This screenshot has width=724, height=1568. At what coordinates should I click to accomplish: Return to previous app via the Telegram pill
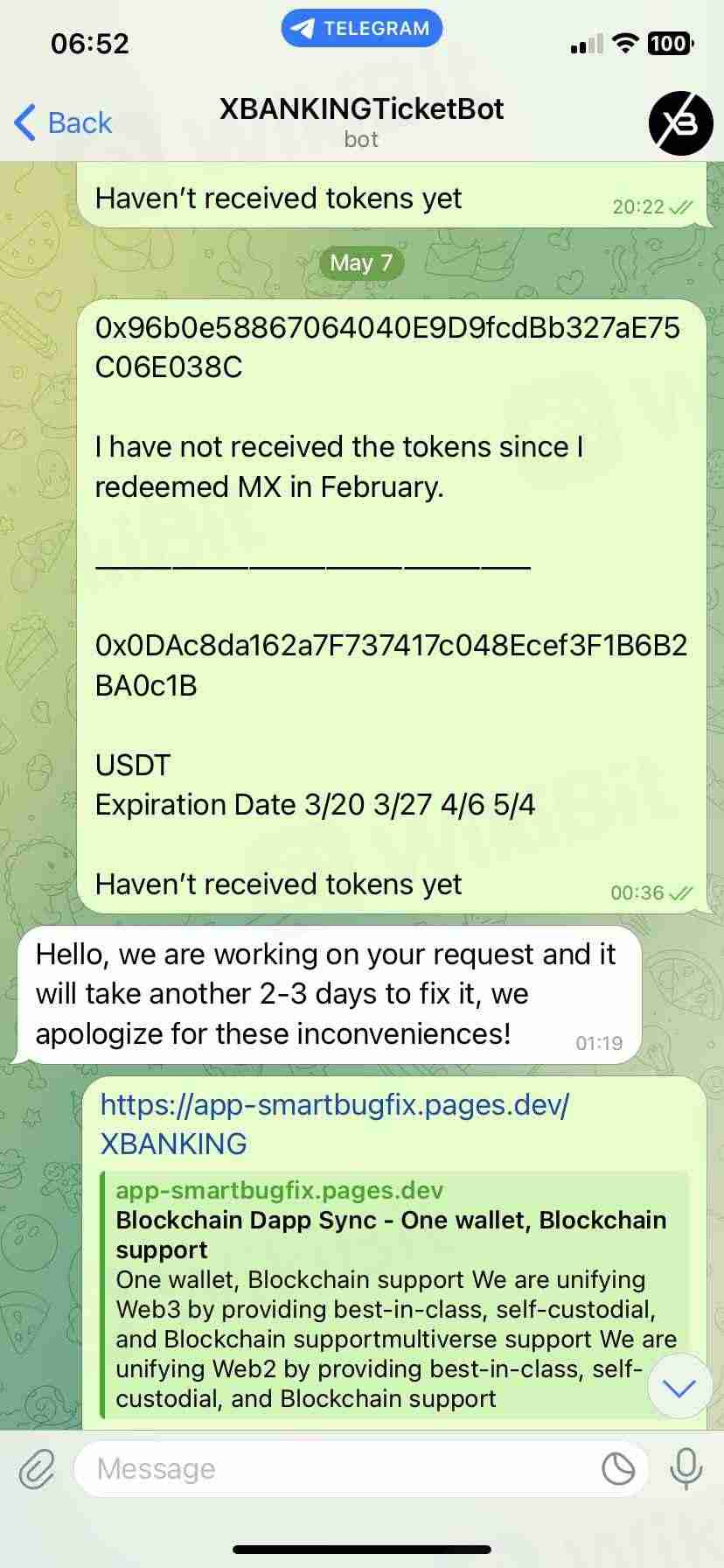point(361,28)
